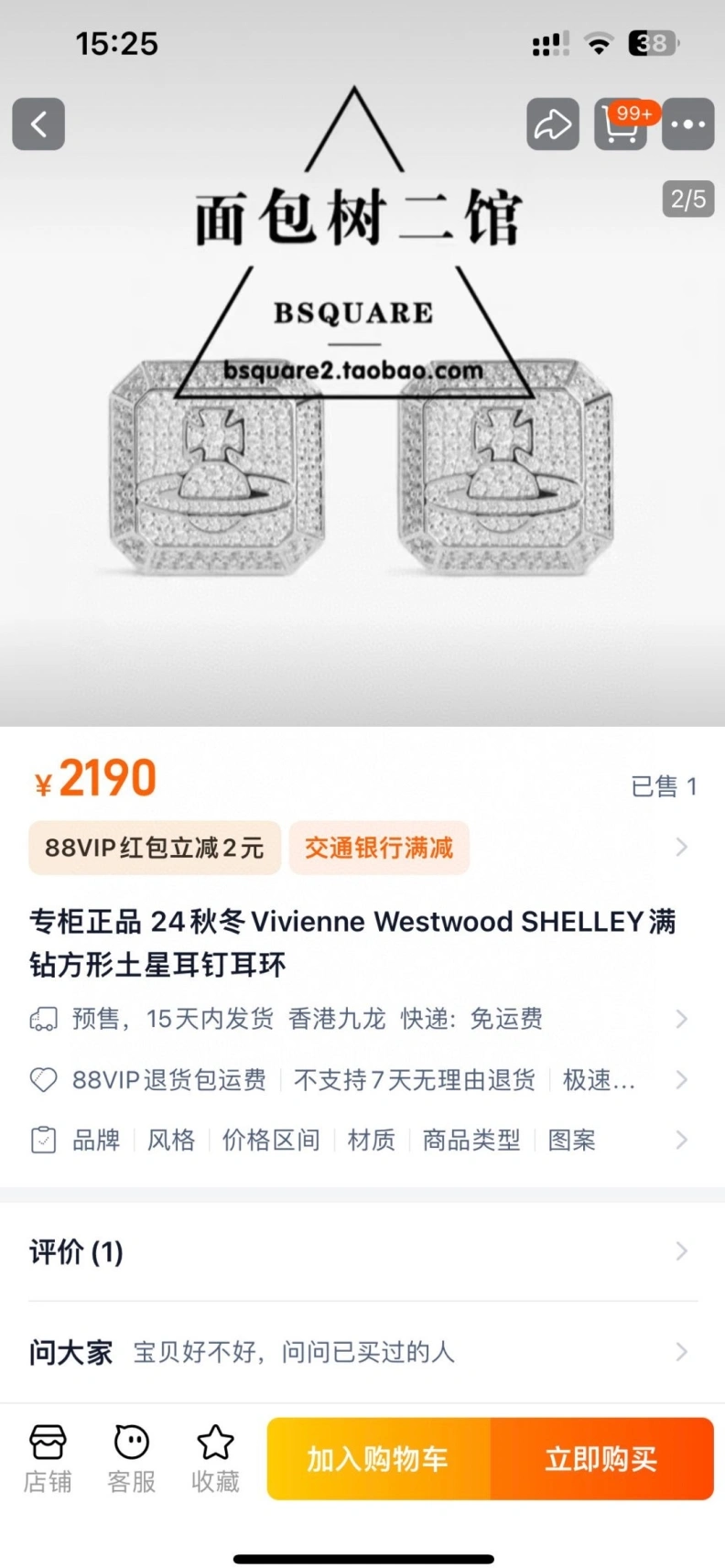
Task: Tap 加入购物车 to add to cart
Action: point(378,1458)
